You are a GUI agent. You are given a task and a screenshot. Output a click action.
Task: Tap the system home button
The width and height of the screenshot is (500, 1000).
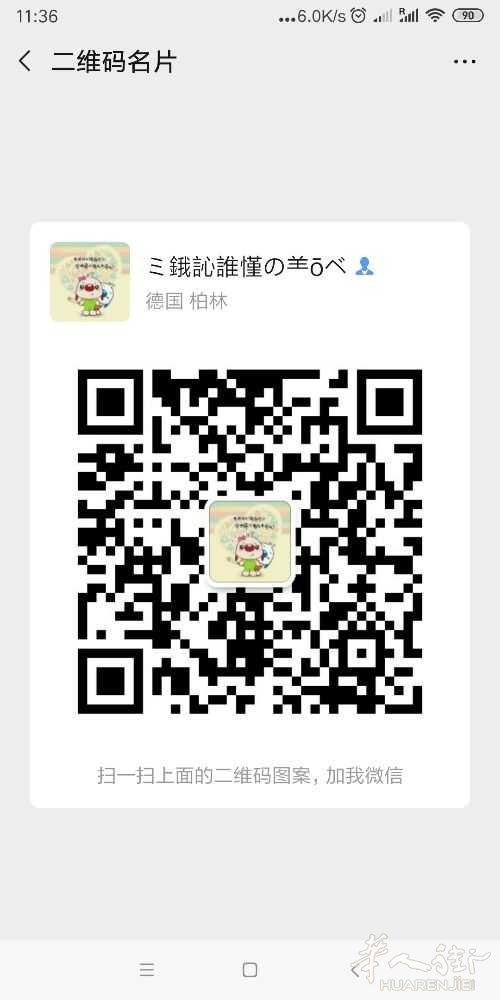[x=250, y=970]
